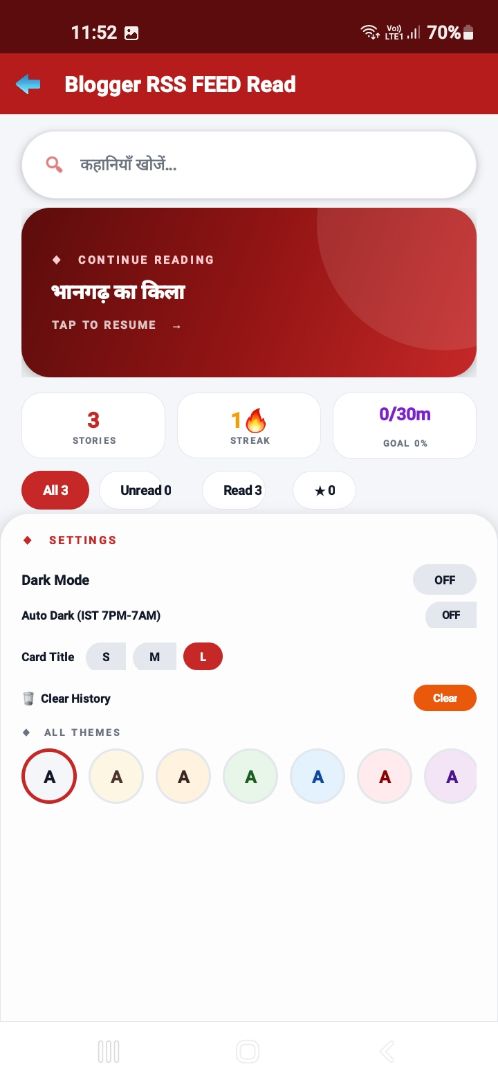Viewport: 498px width, 1080px height.
Task: Apply the blue theme swatch
Action: tap(317, 776)
